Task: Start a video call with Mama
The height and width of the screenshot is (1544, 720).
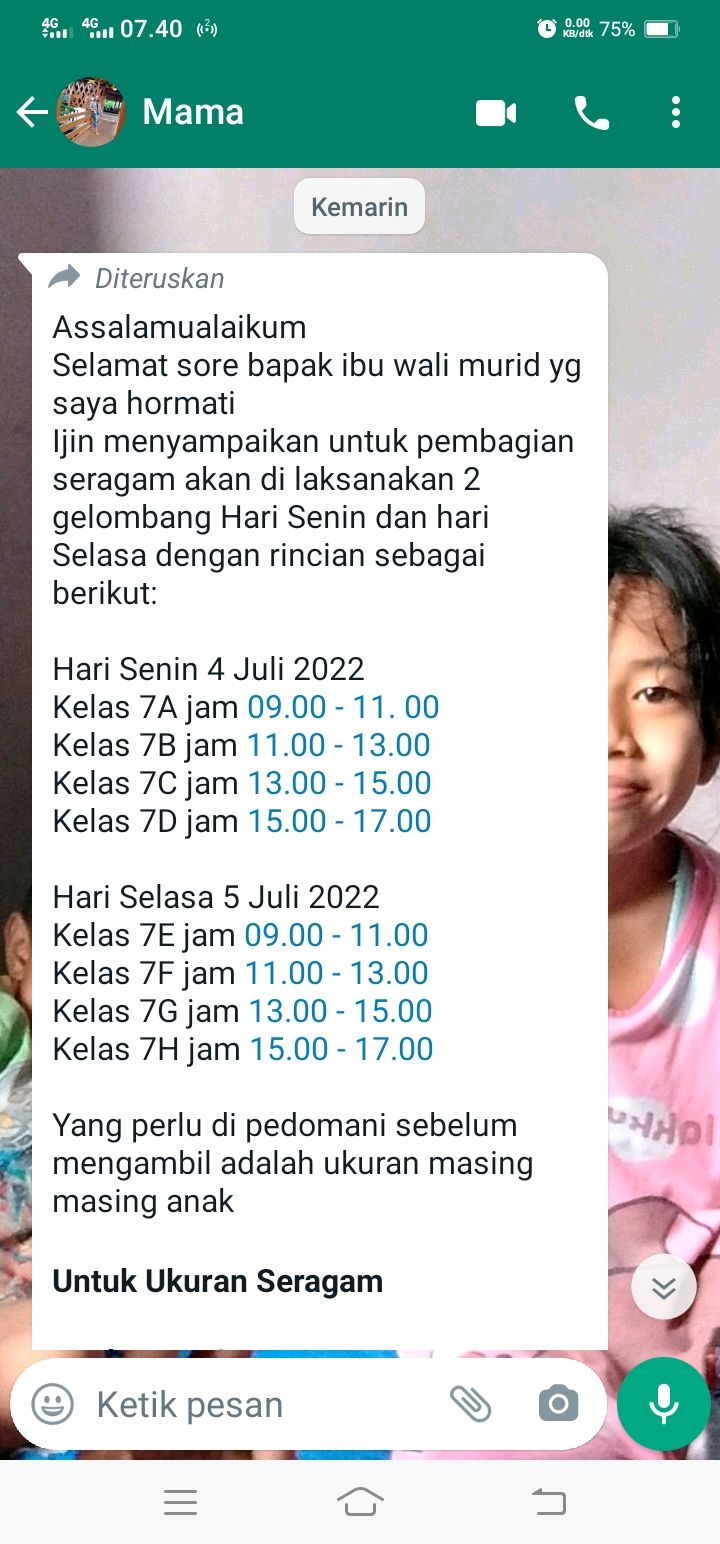Action: [495, 113]
